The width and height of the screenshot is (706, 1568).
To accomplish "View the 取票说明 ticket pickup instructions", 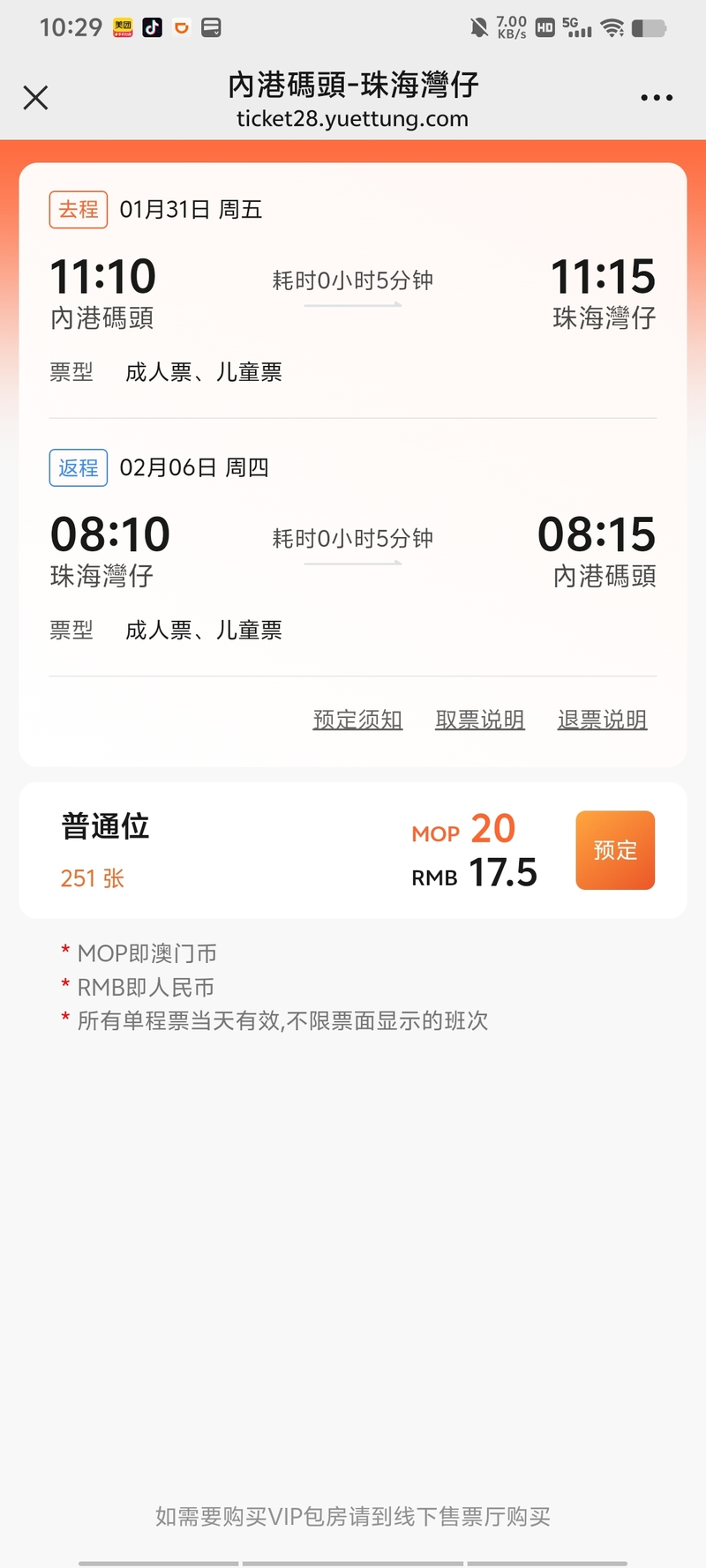I will 480,720.
